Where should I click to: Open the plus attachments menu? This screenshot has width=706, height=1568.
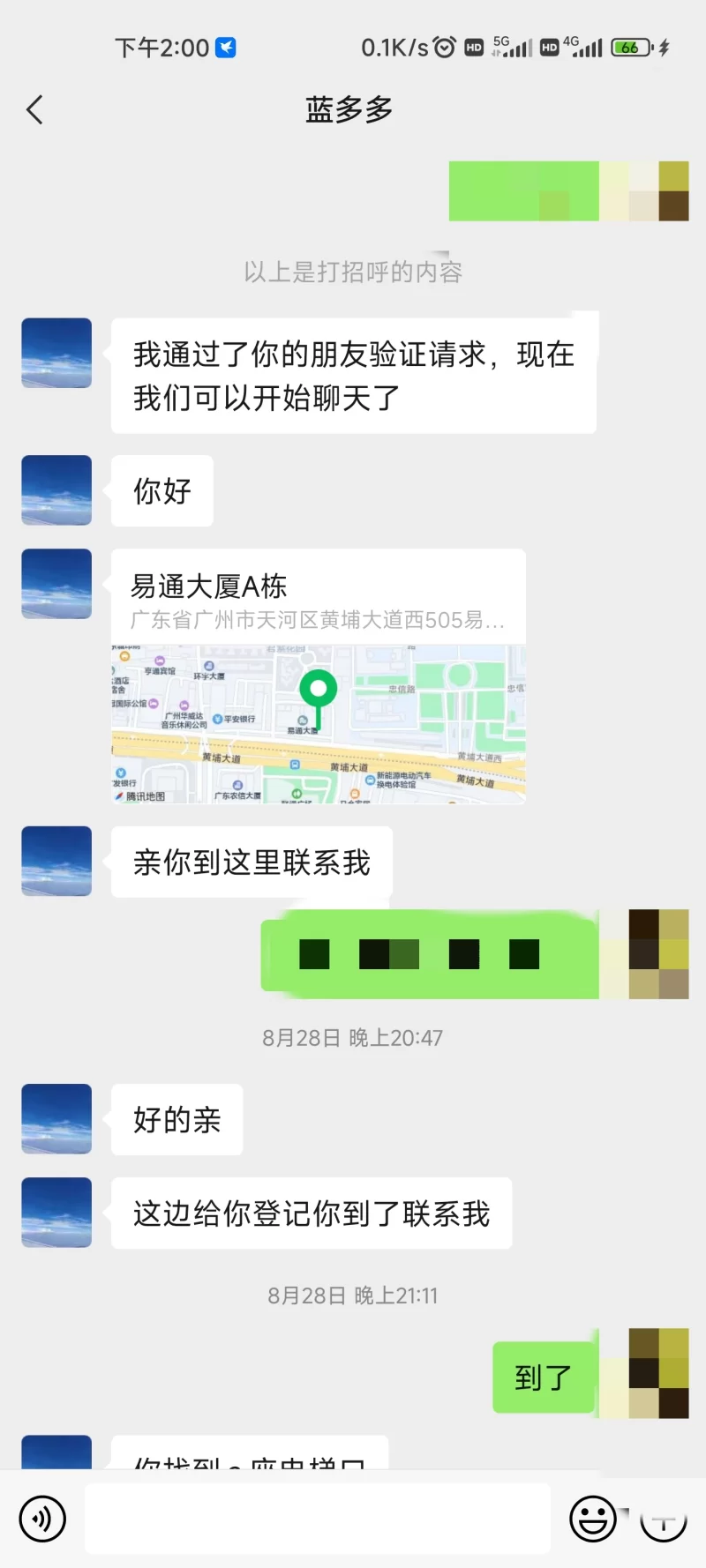click(664, 1519)
